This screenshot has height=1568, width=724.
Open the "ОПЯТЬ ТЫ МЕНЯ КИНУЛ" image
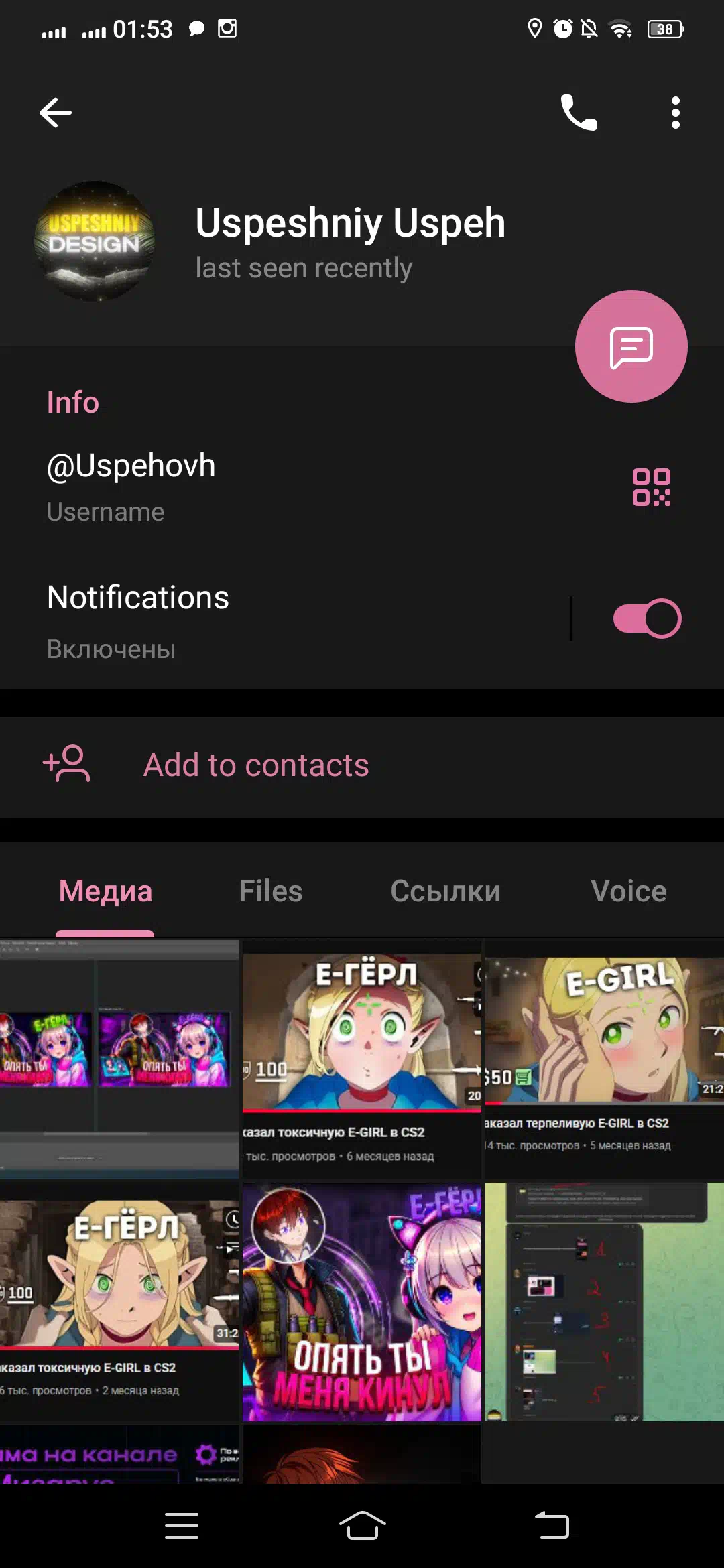(x=362, y=1302)
